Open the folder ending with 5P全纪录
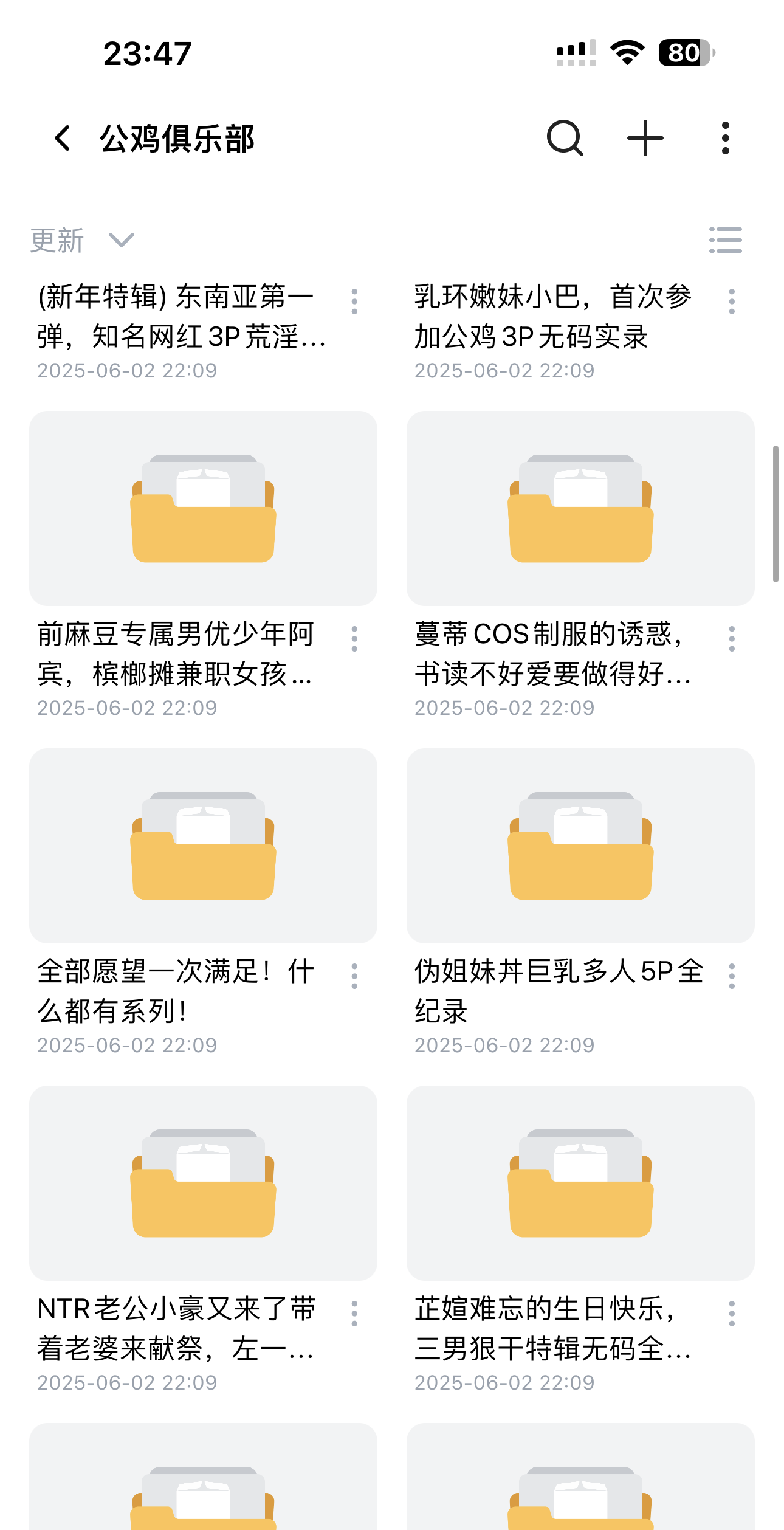Screen dimensions: 784x1530 point(580,846)
